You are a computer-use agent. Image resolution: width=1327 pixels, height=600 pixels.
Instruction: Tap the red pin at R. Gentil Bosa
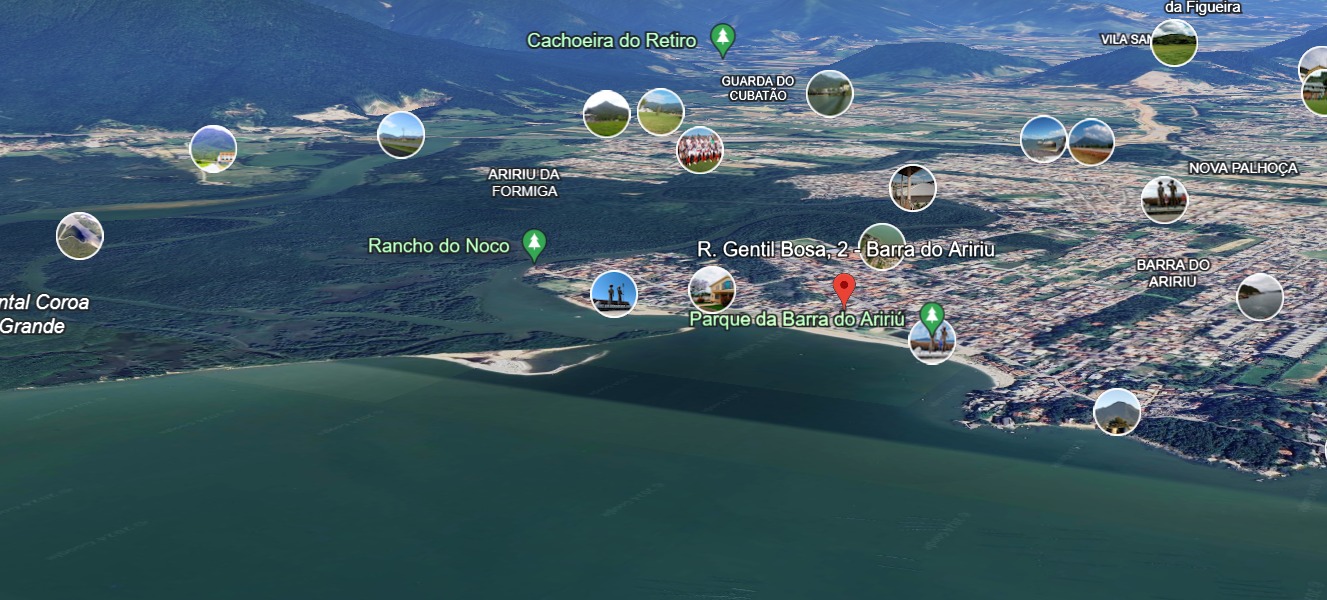click(844, 289)
